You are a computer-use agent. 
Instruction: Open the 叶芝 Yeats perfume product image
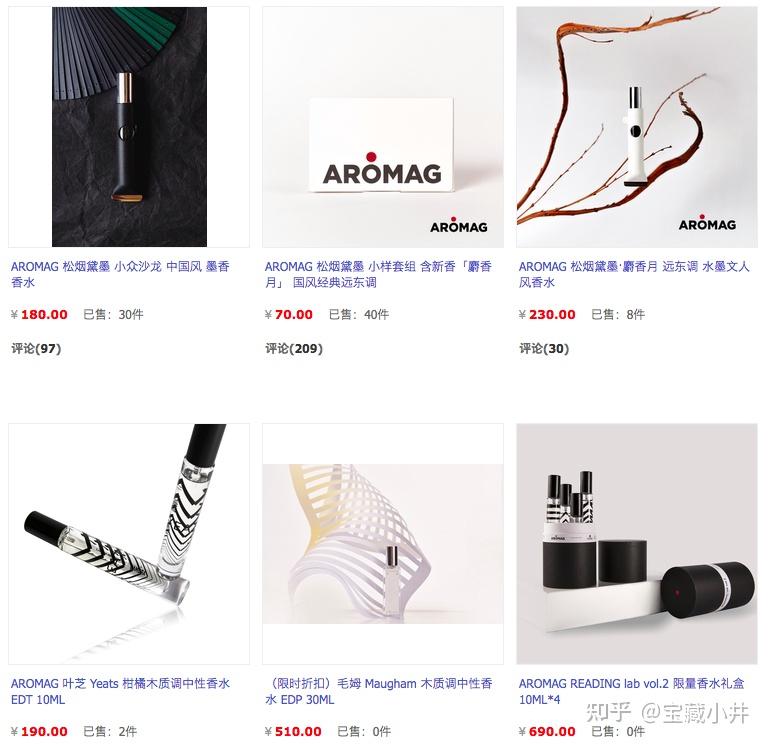[129, 544]
